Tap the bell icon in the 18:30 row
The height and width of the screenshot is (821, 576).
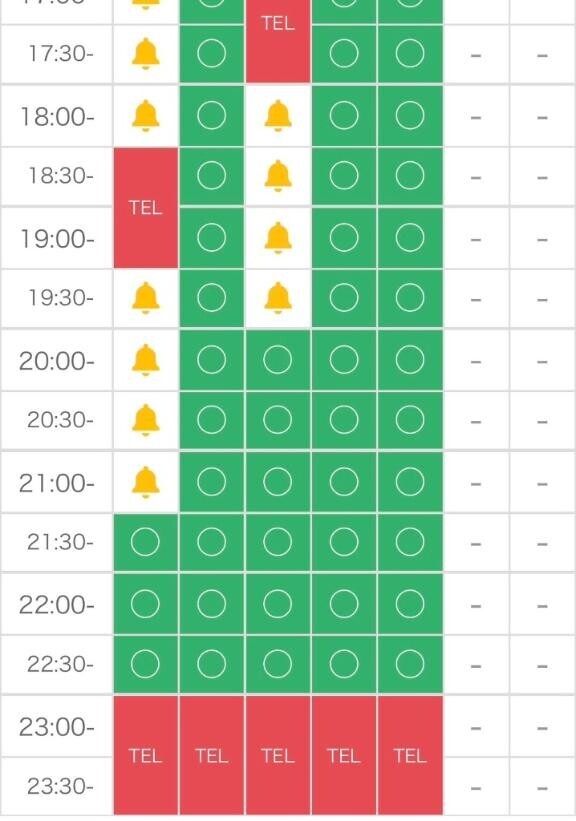tap(278, 176)
